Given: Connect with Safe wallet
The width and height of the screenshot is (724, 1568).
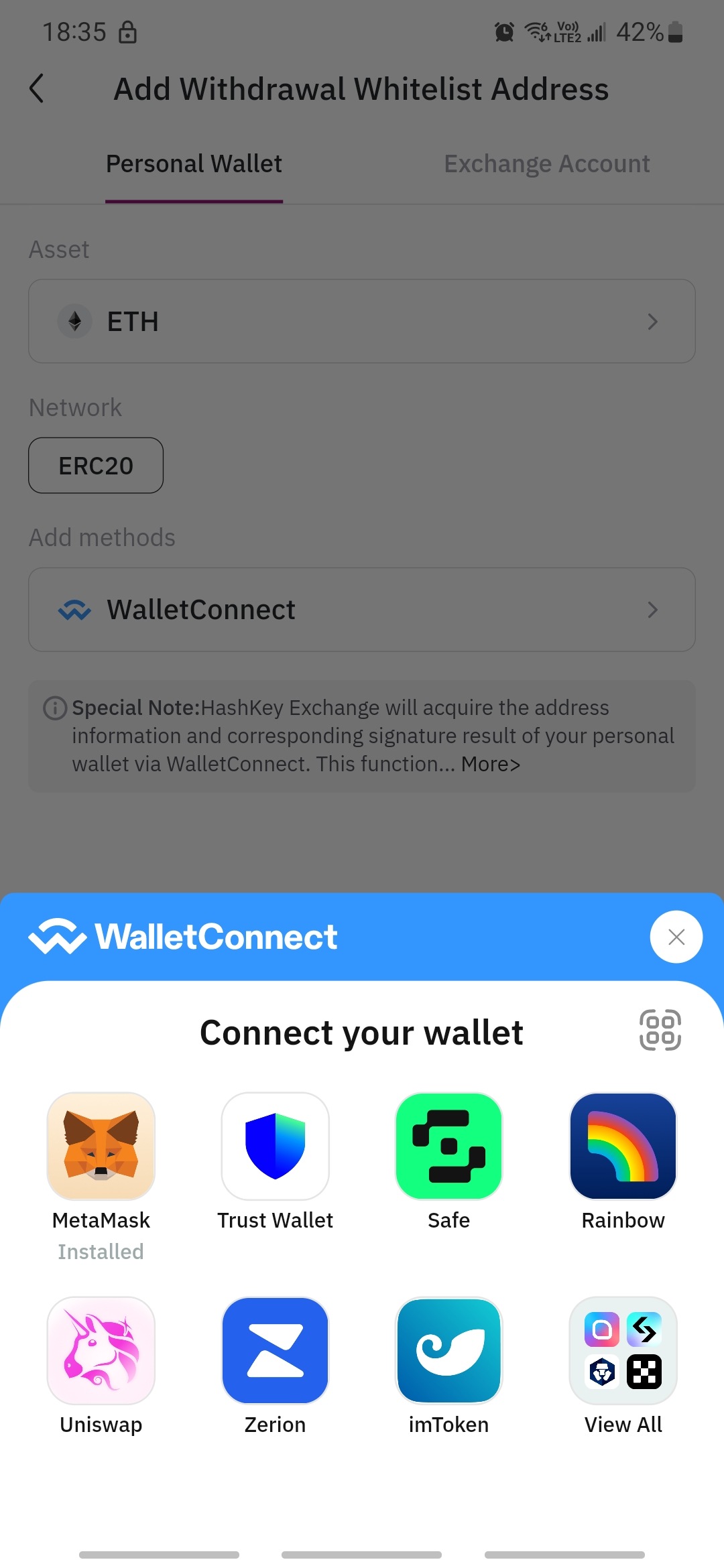Looking at the screenshot, I should [x=448, y=1147].
